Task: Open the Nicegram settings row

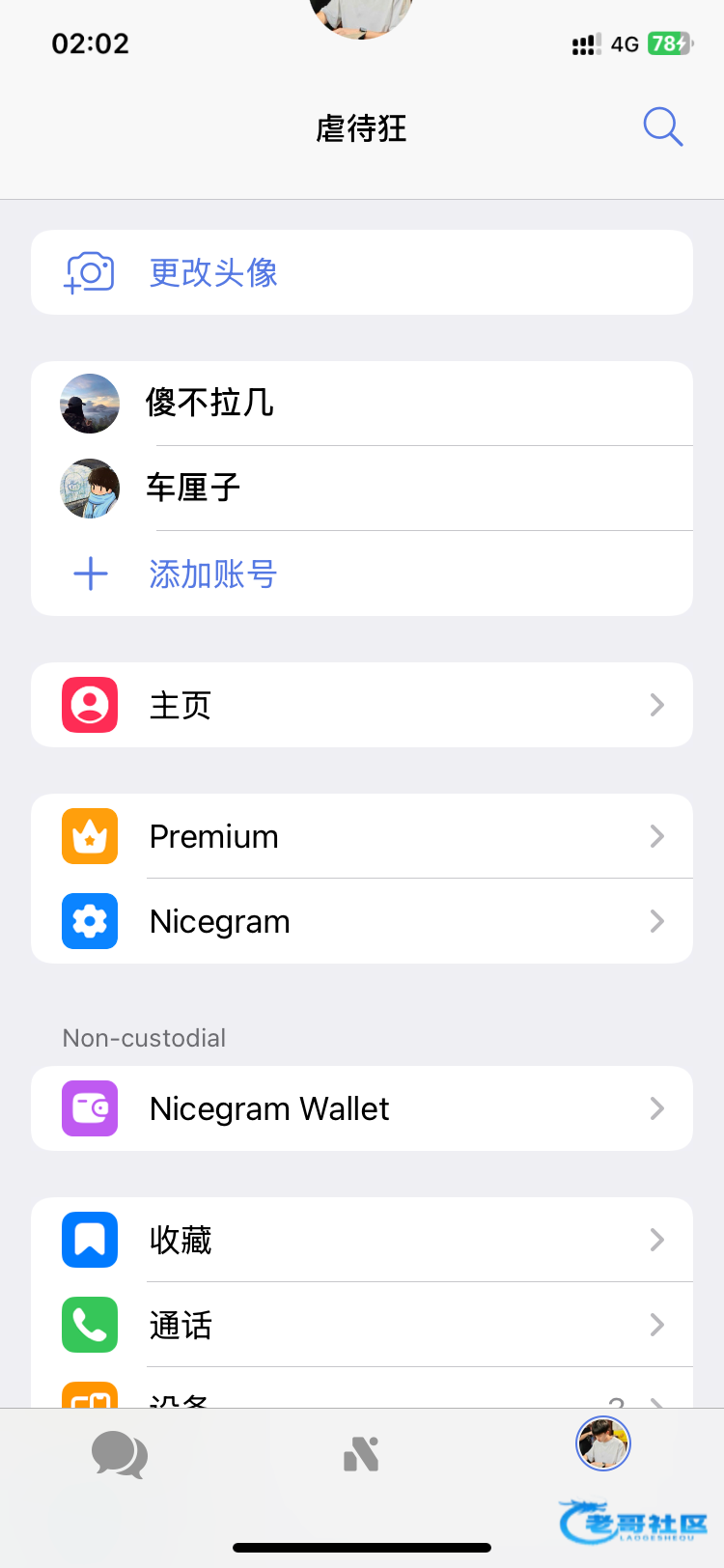Action: click(x=362, y=921)
